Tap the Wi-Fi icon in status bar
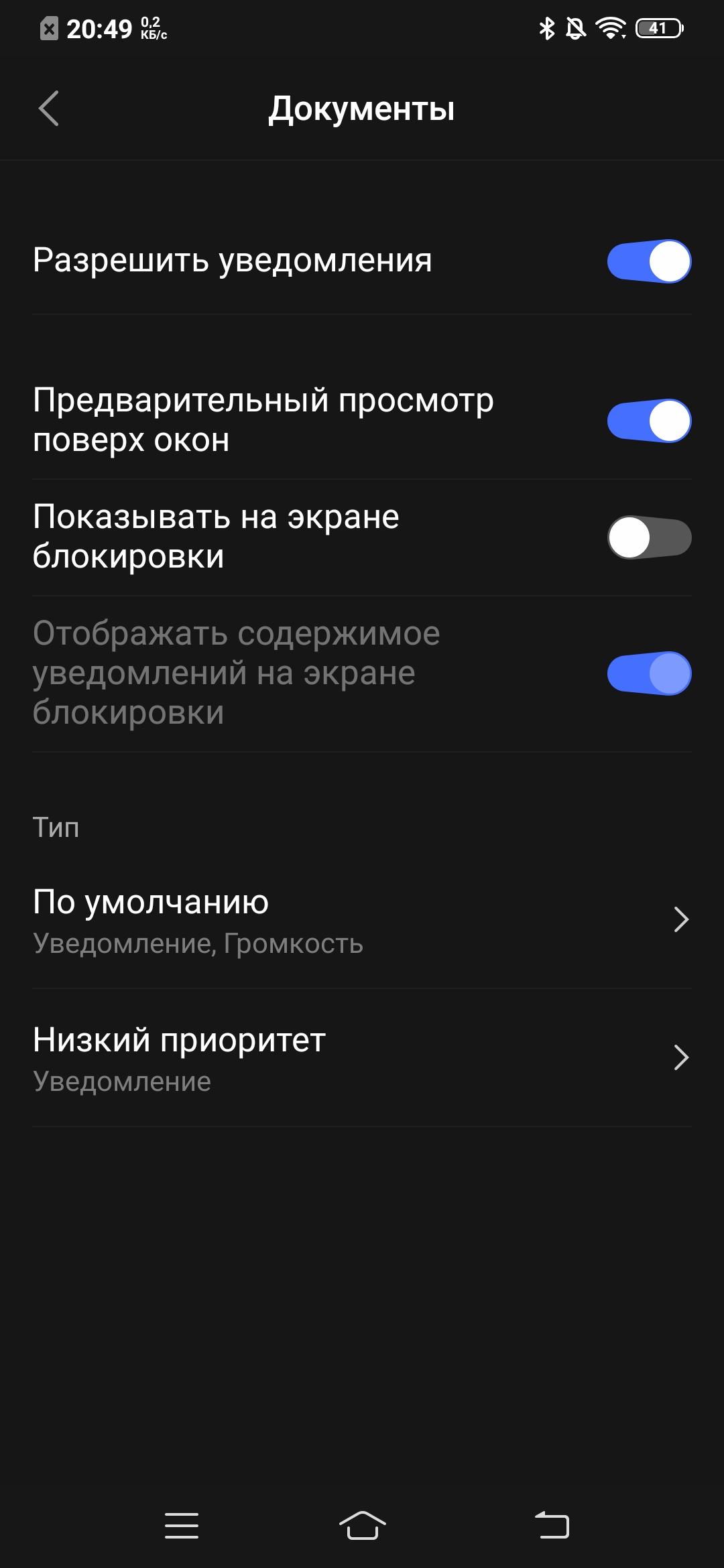724x1568 pixels. point(609,28)
